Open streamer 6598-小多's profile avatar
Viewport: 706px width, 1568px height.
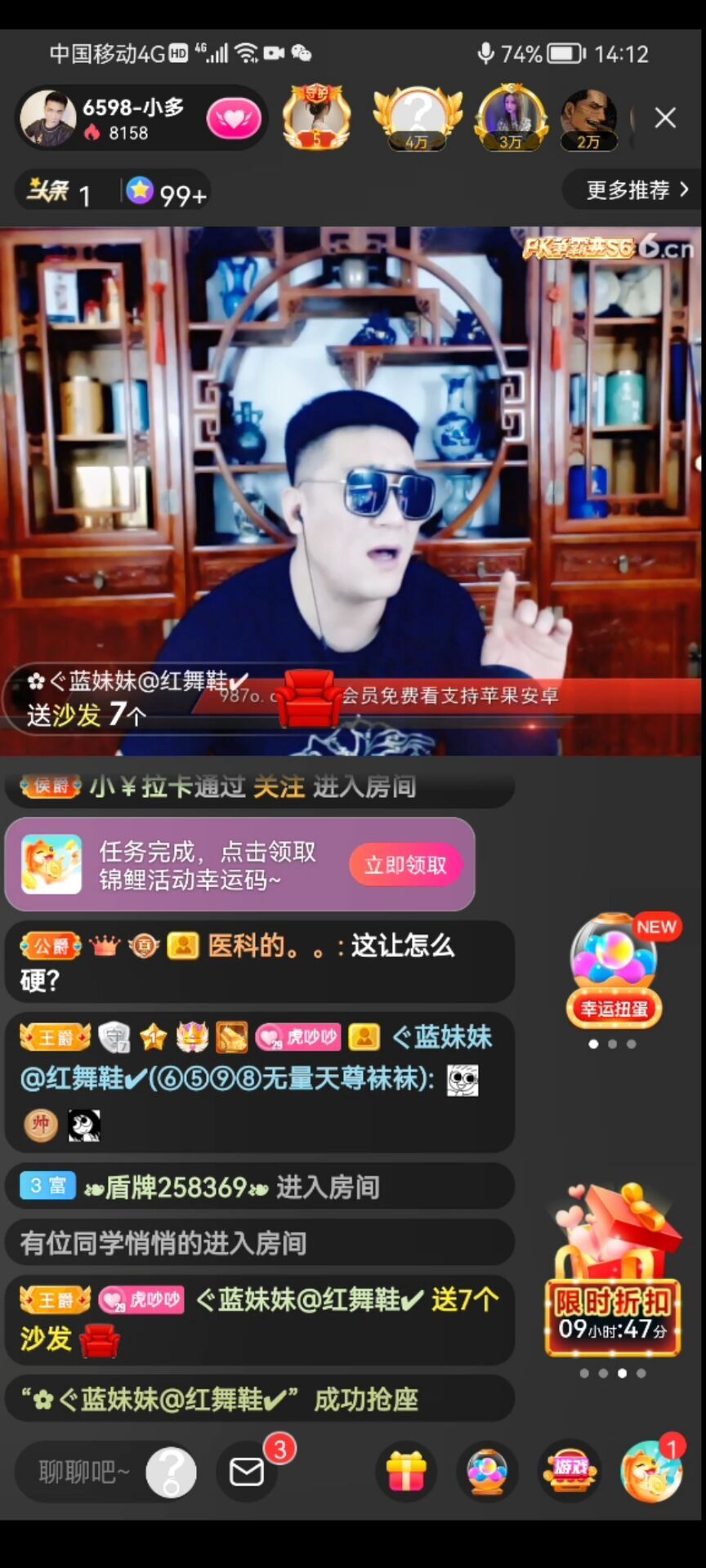[47, 118]
